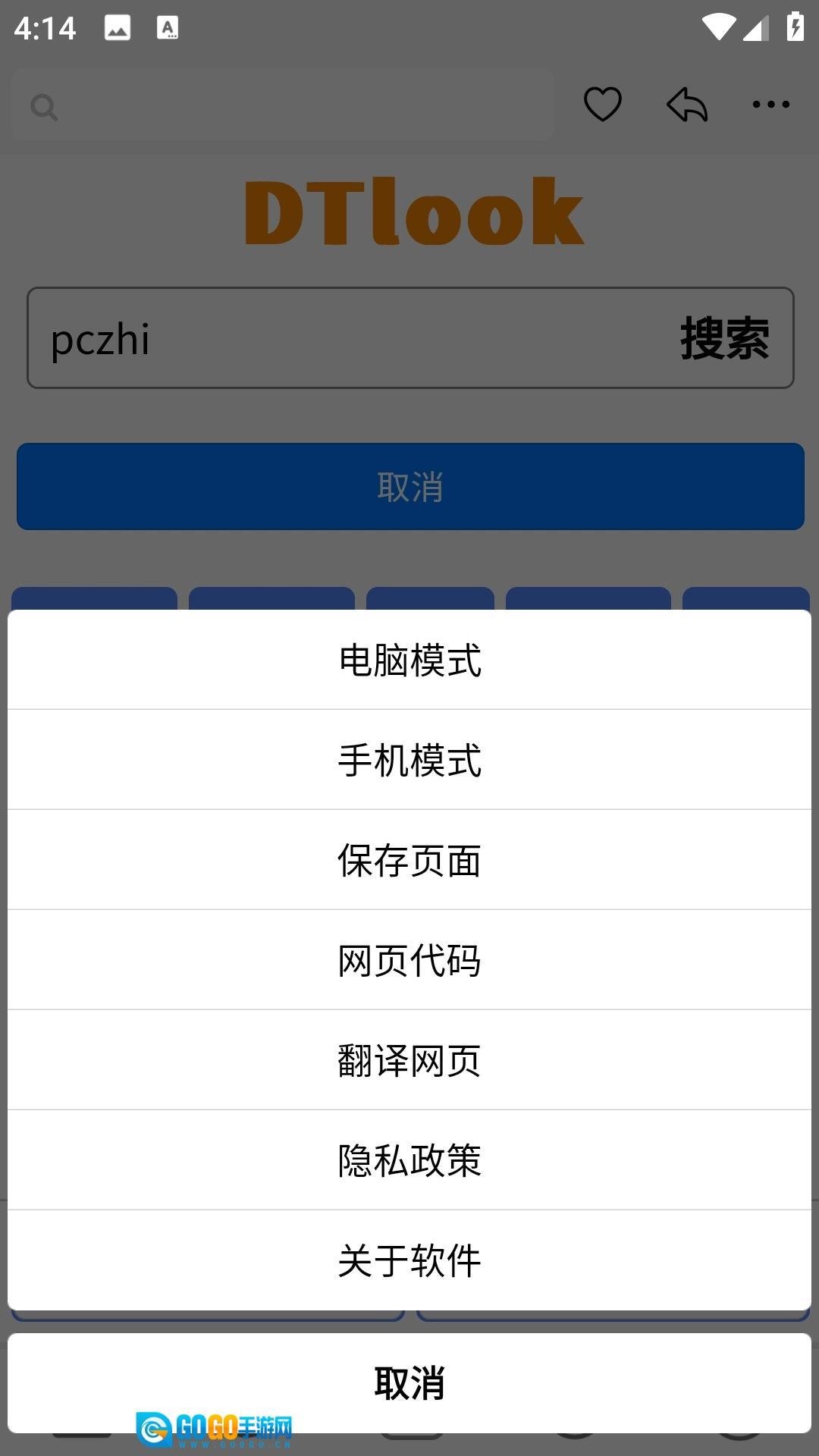This screenshot has width=819, height=1456.
Task: Click the back-arrow share icon
Action: pyautogui.click(x=687, y=104)
